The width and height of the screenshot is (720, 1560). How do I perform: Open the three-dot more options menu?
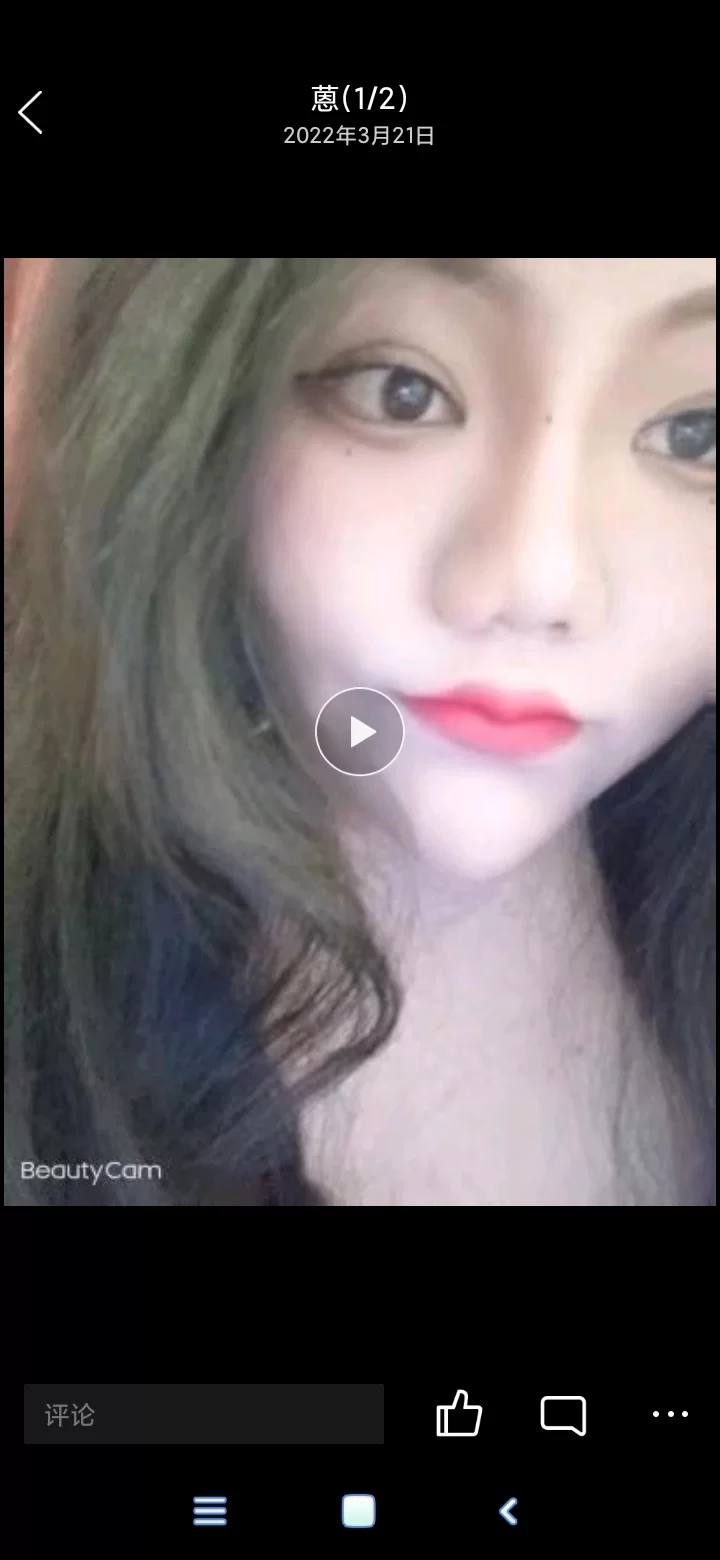(669, 1414)
